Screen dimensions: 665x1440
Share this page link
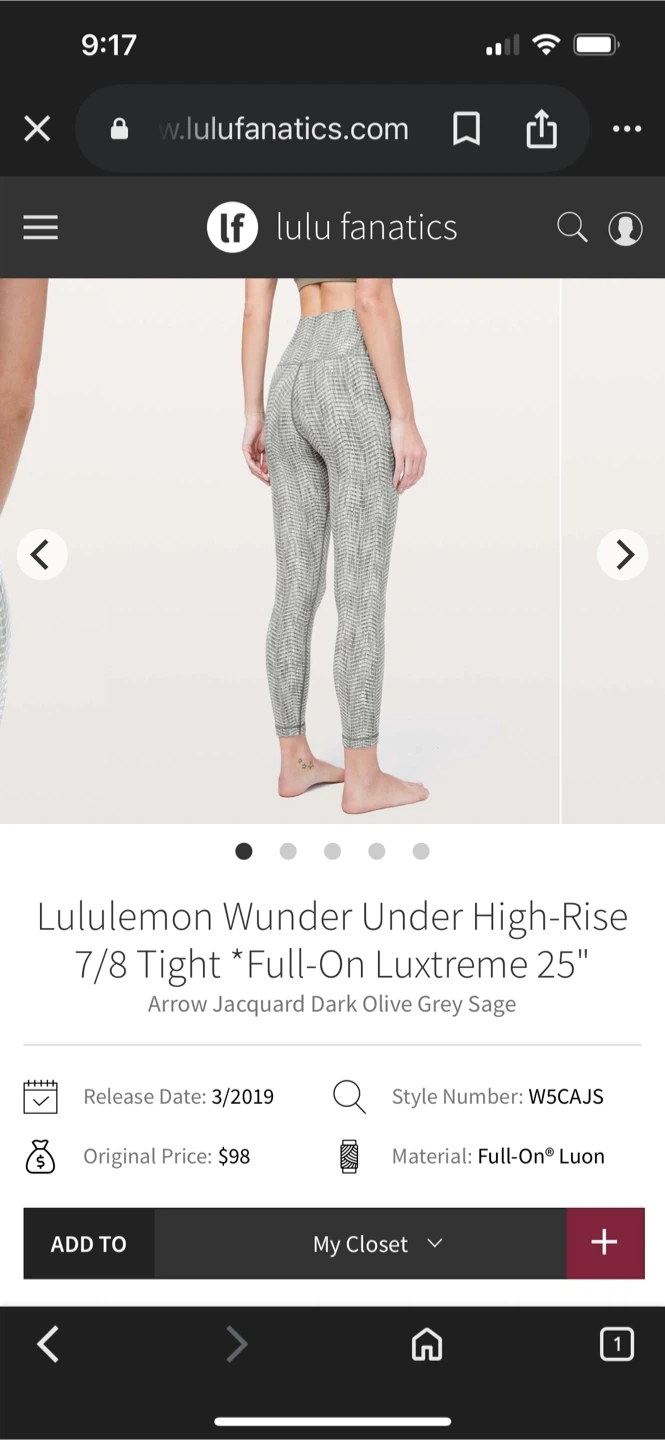point(541,129)
